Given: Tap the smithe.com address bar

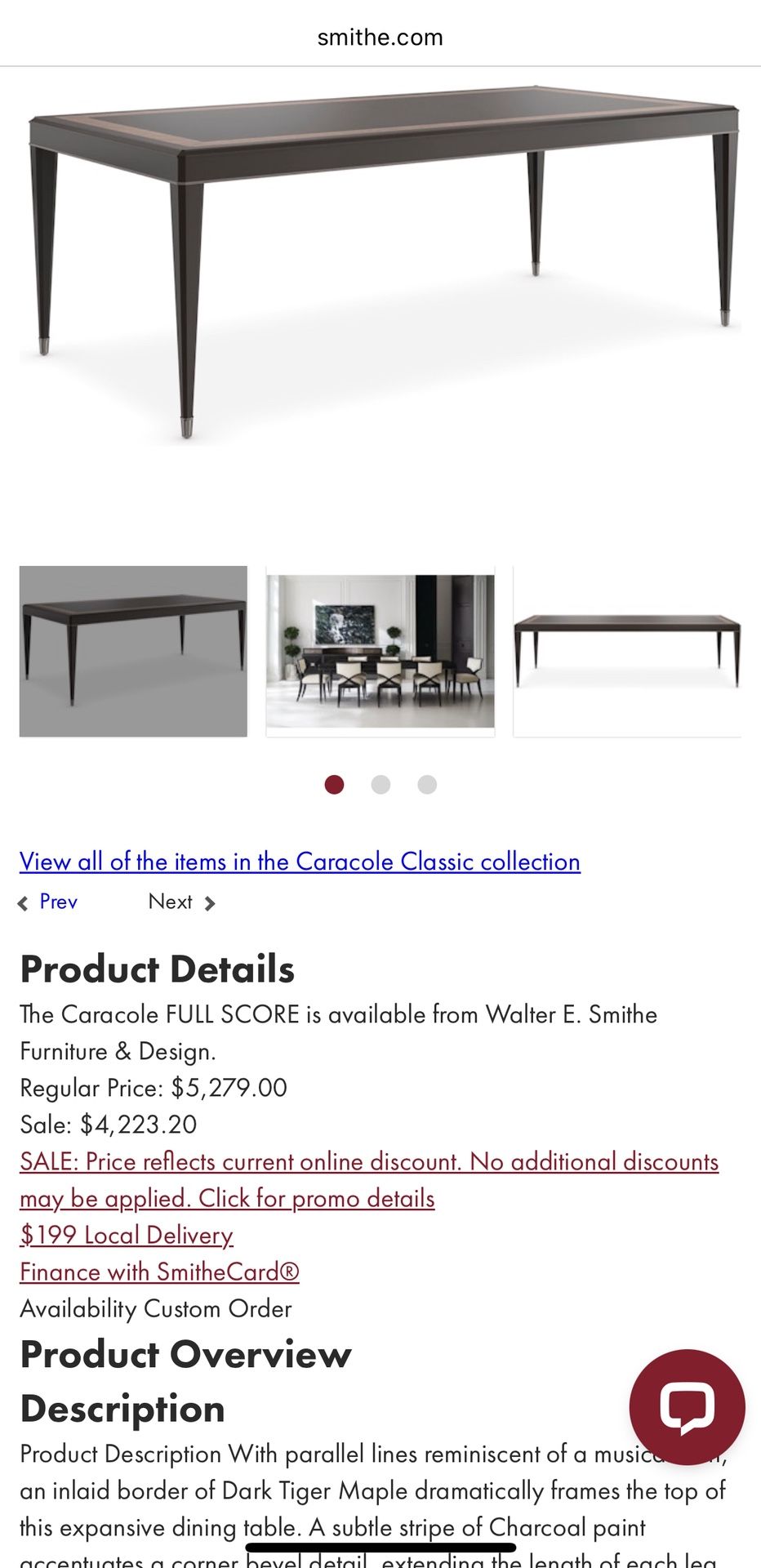Looking at the screenshot, I should (x=380, y=36).
